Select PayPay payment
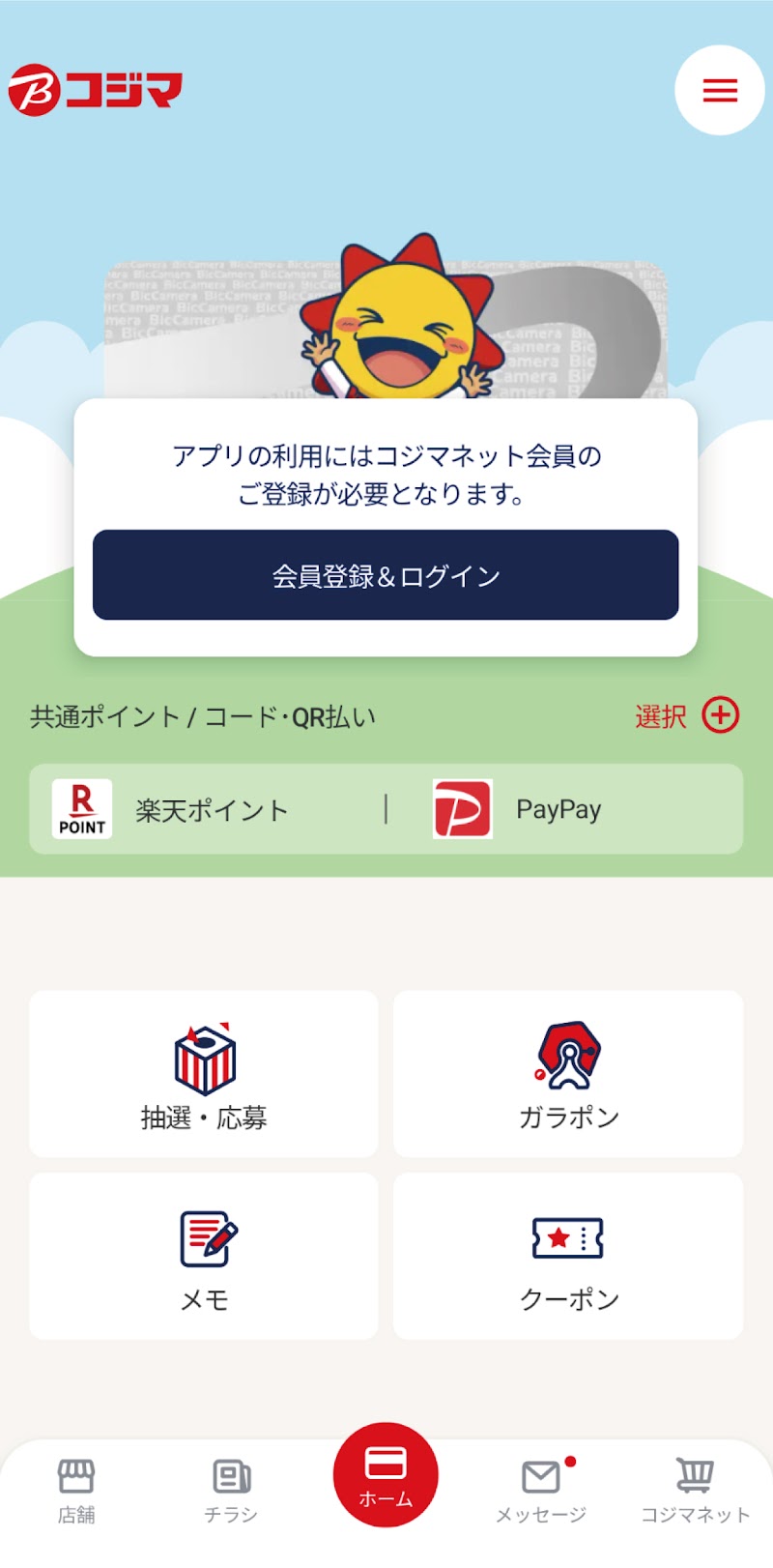773x1568 pixels. coord(558,809)
